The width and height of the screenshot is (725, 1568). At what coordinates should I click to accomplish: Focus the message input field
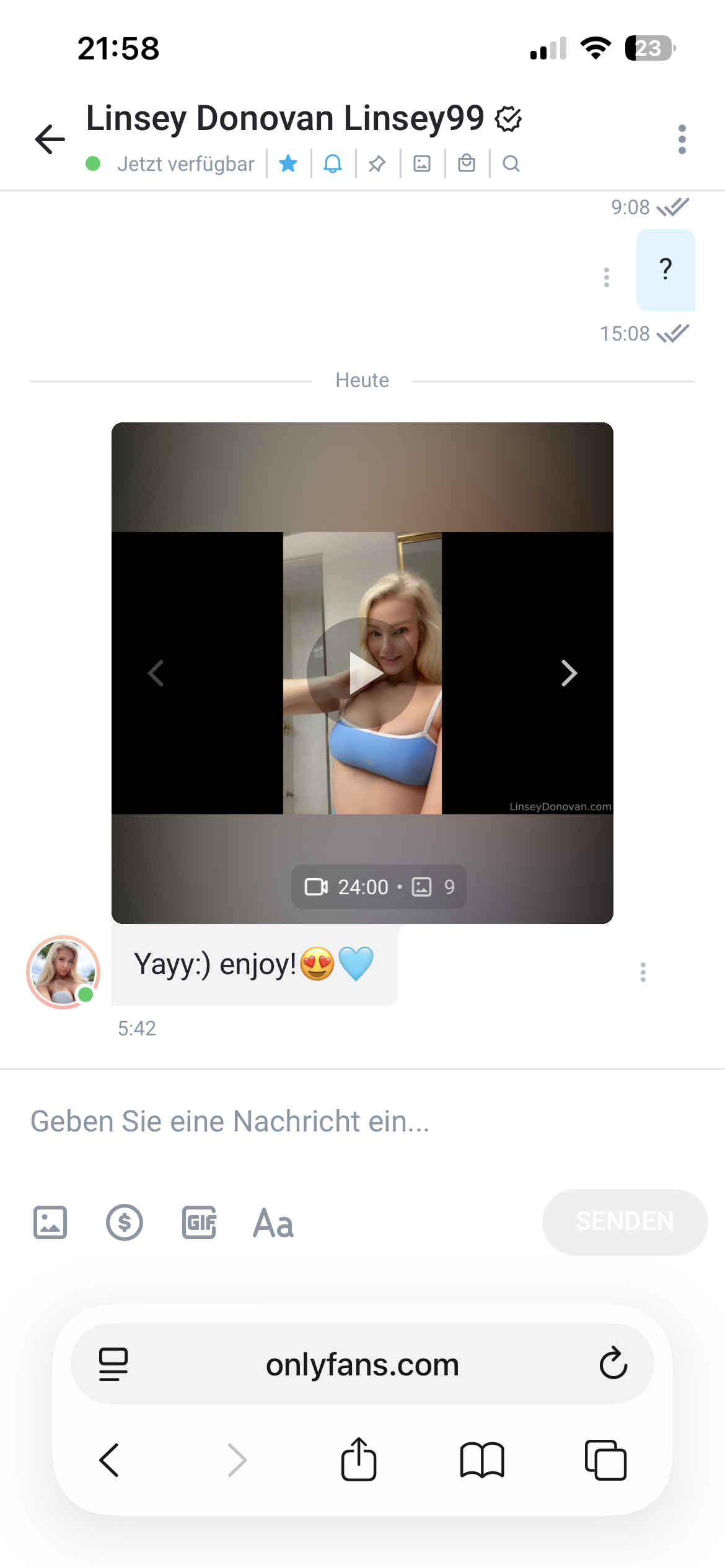[362, 1122]
